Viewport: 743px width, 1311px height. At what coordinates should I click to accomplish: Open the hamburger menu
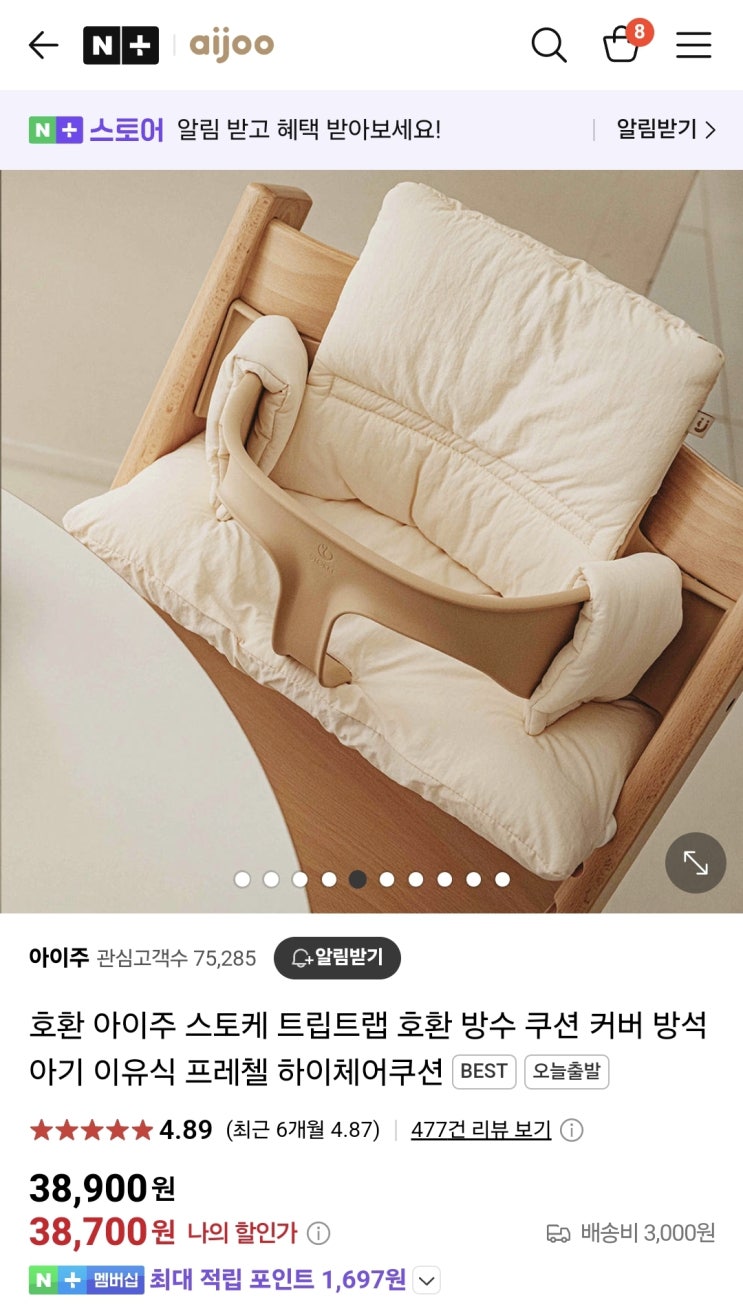693,45
